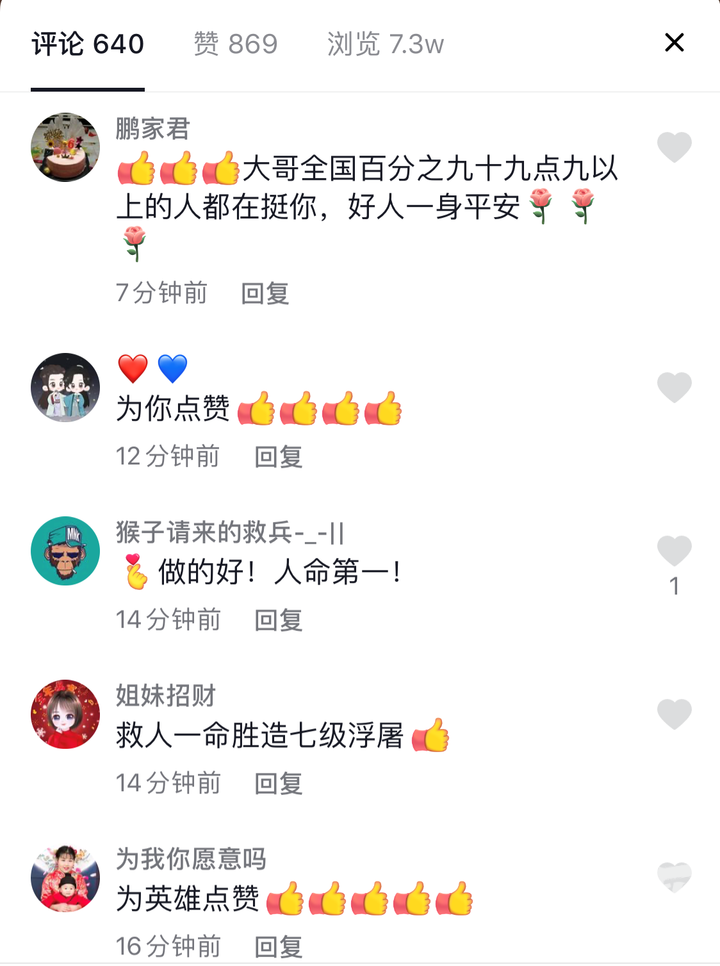
Task: Like 为我你愿意吗's comment
Action: pos(674,877)
